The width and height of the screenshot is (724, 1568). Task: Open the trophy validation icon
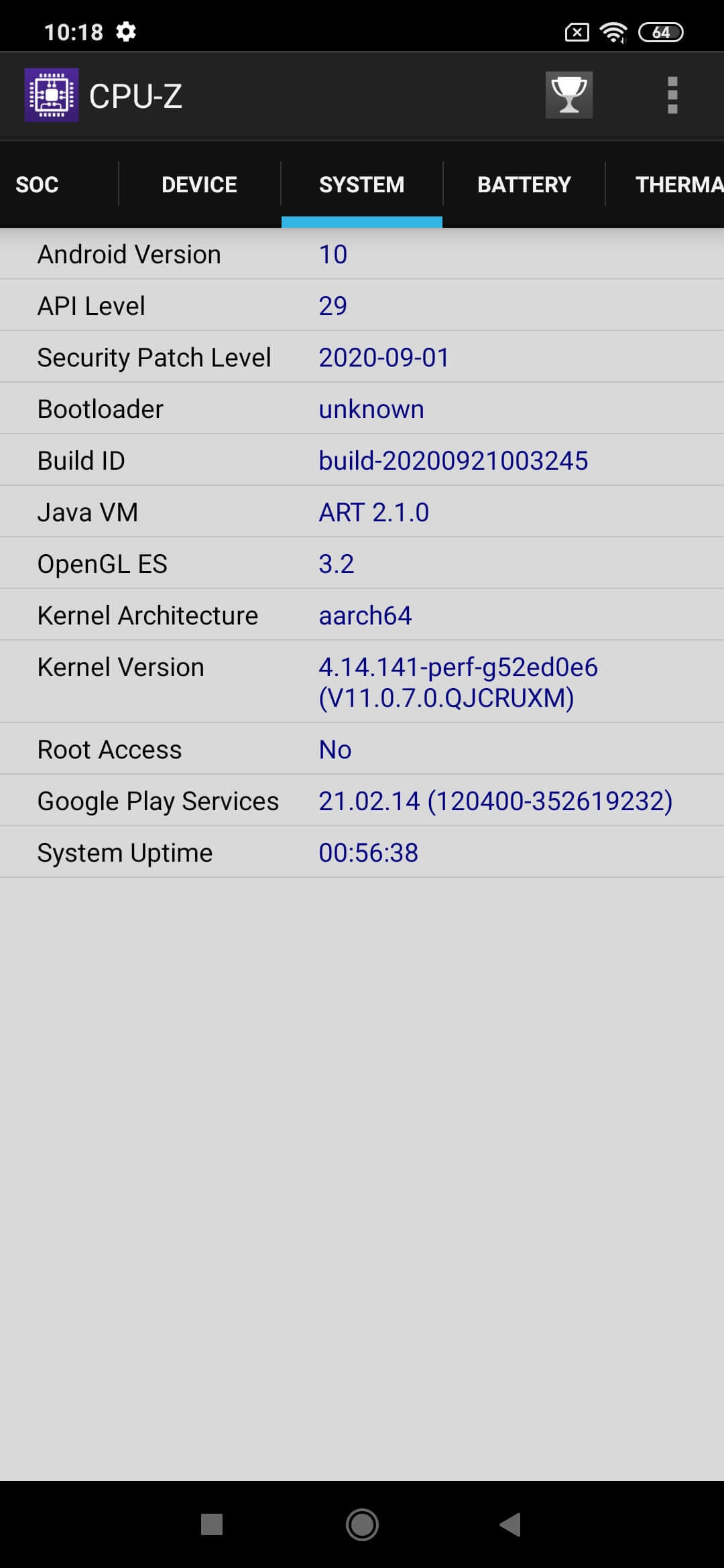[x=568, y=95]
